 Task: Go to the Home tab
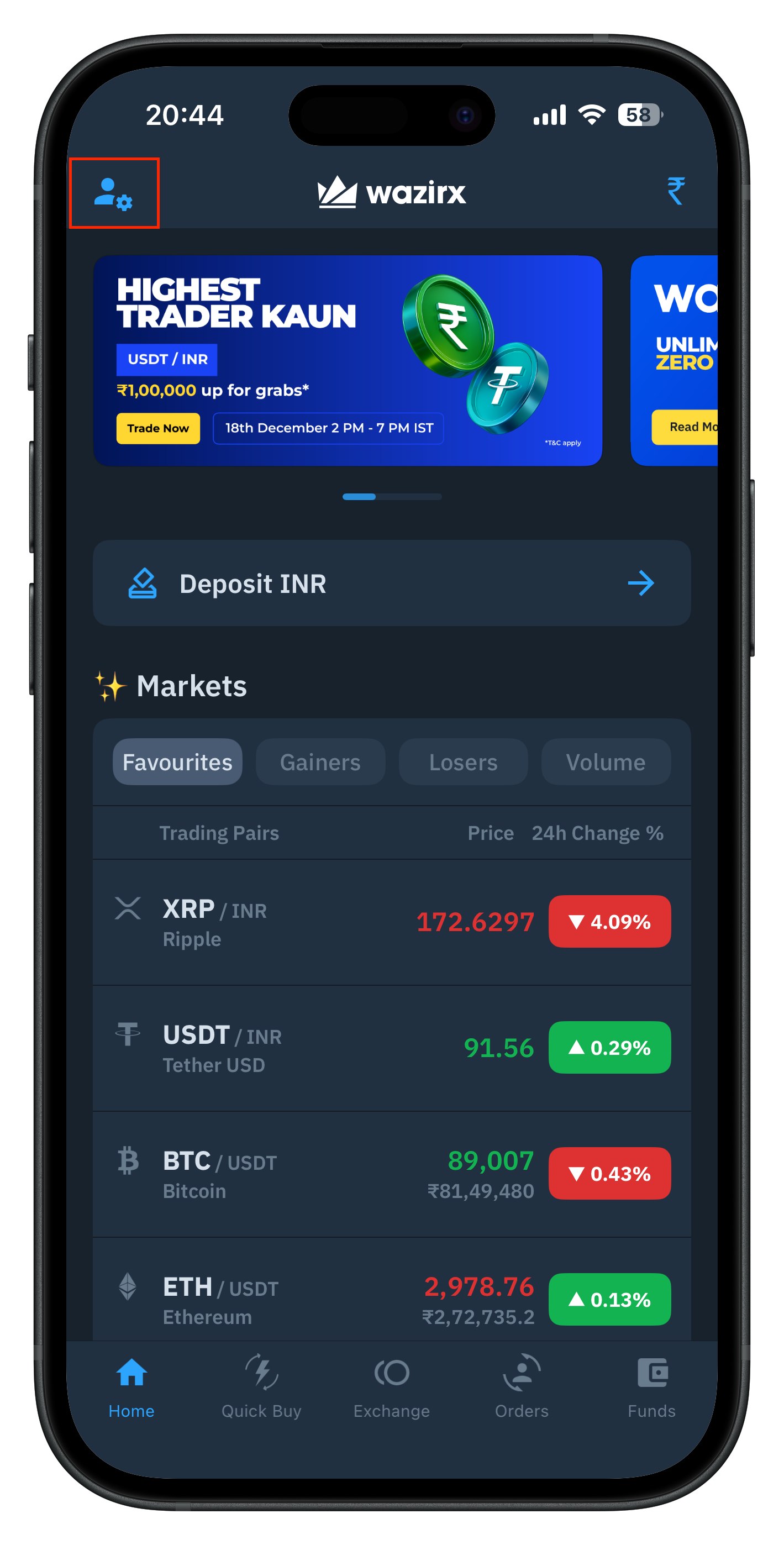tap(131, 1385)
